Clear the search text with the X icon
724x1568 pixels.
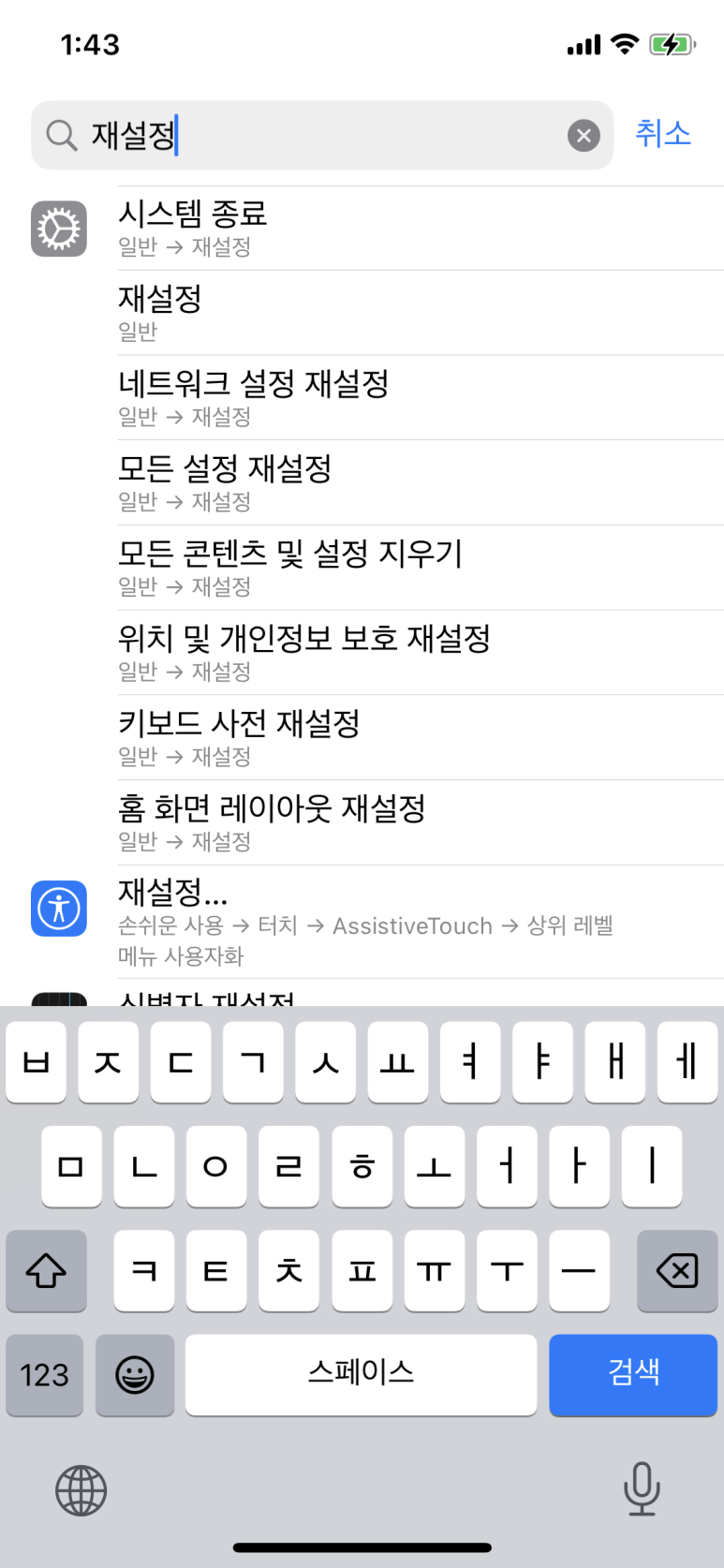click(584, 136)
